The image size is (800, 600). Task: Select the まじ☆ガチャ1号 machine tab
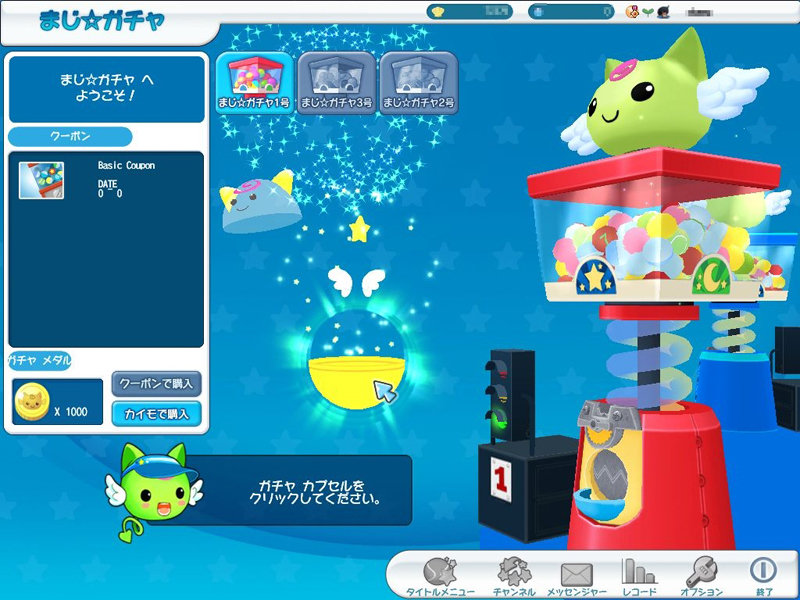coord(255,83)
